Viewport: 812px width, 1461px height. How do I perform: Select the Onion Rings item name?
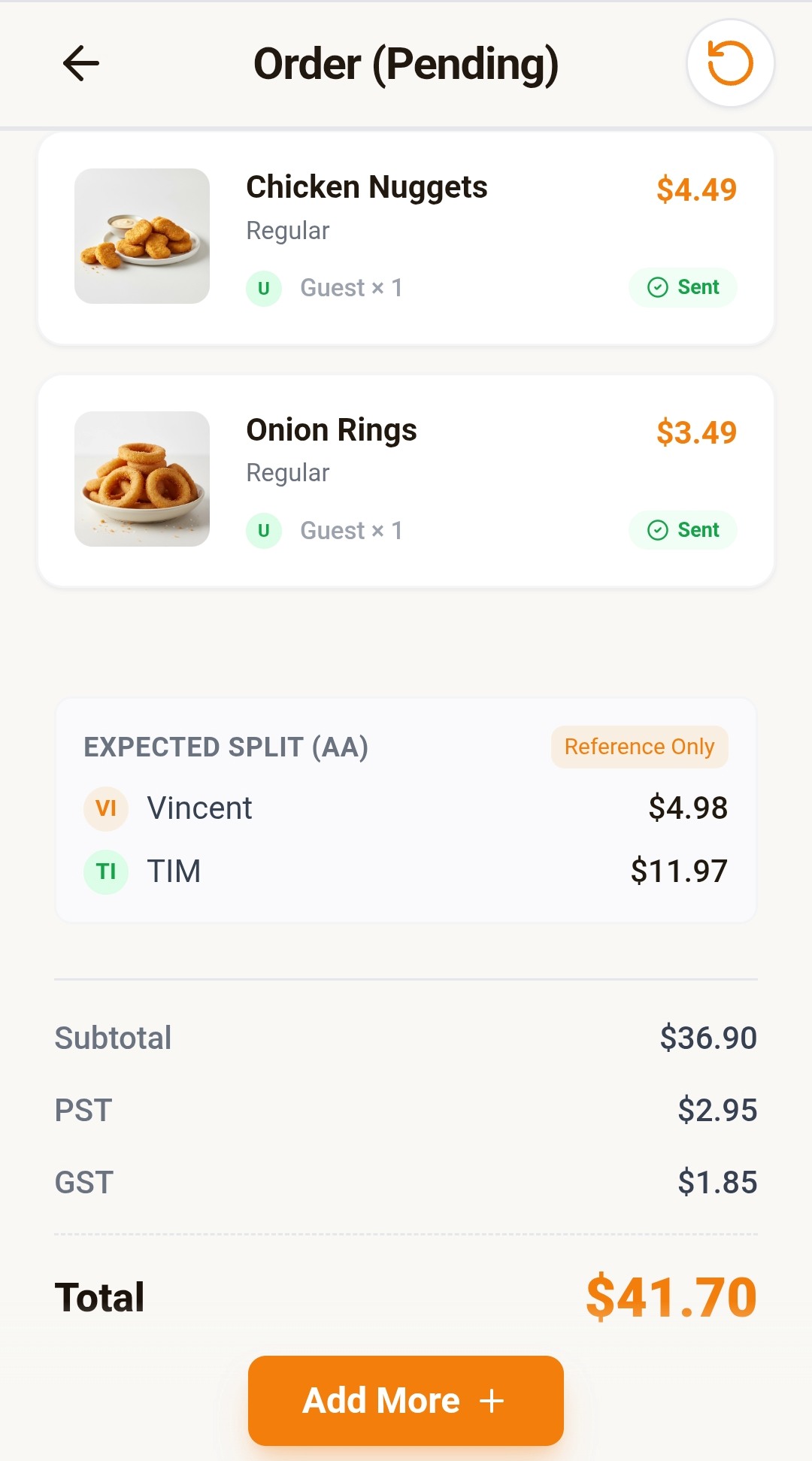click(331, 430)
